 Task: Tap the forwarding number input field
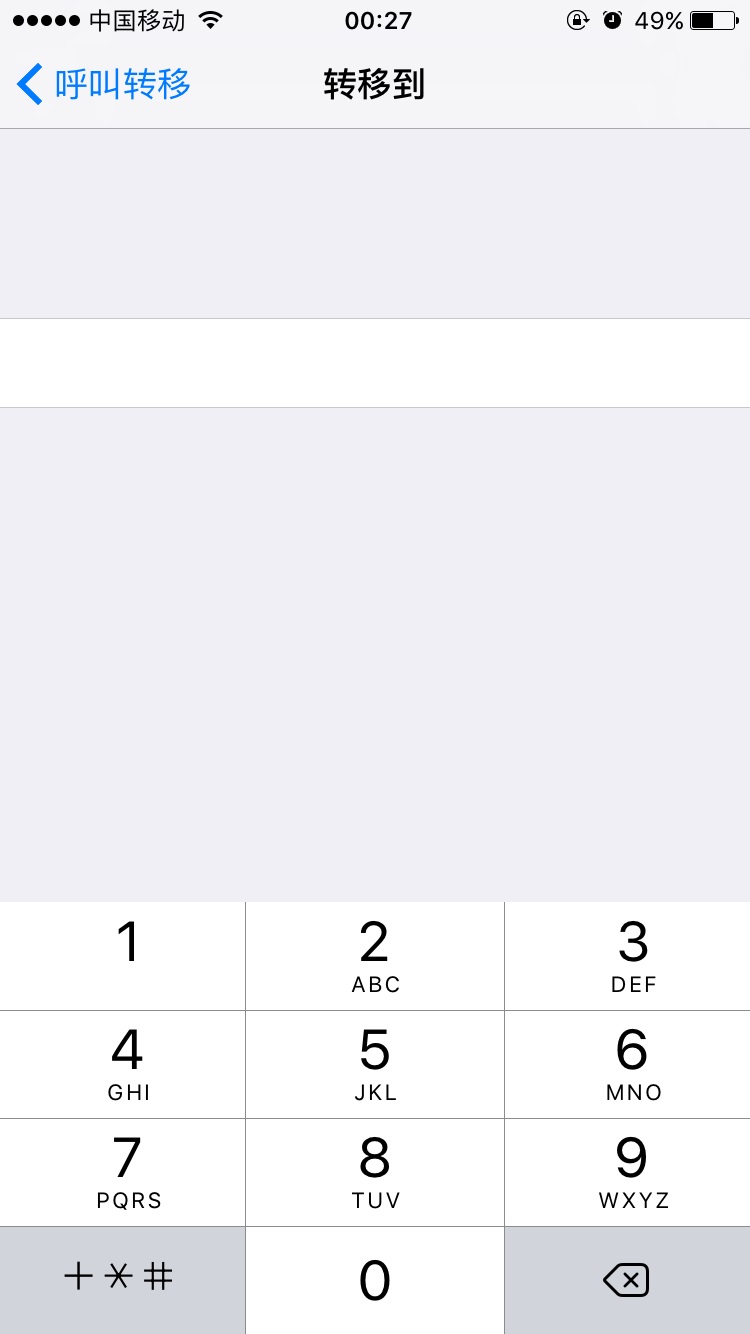tap(375, 363)
